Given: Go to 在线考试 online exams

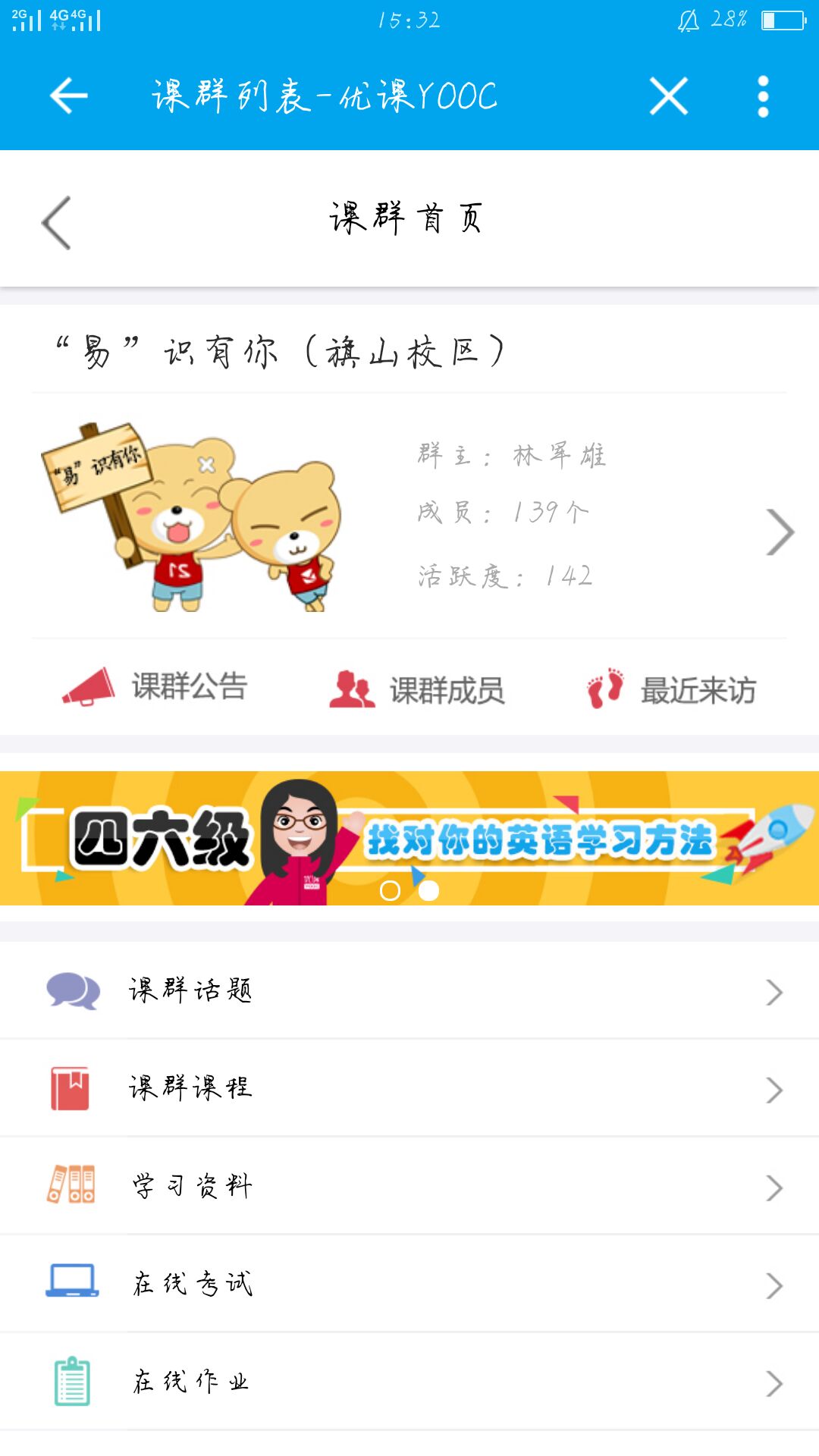Looking at the screenshot, I should [x=409, y=1284].
